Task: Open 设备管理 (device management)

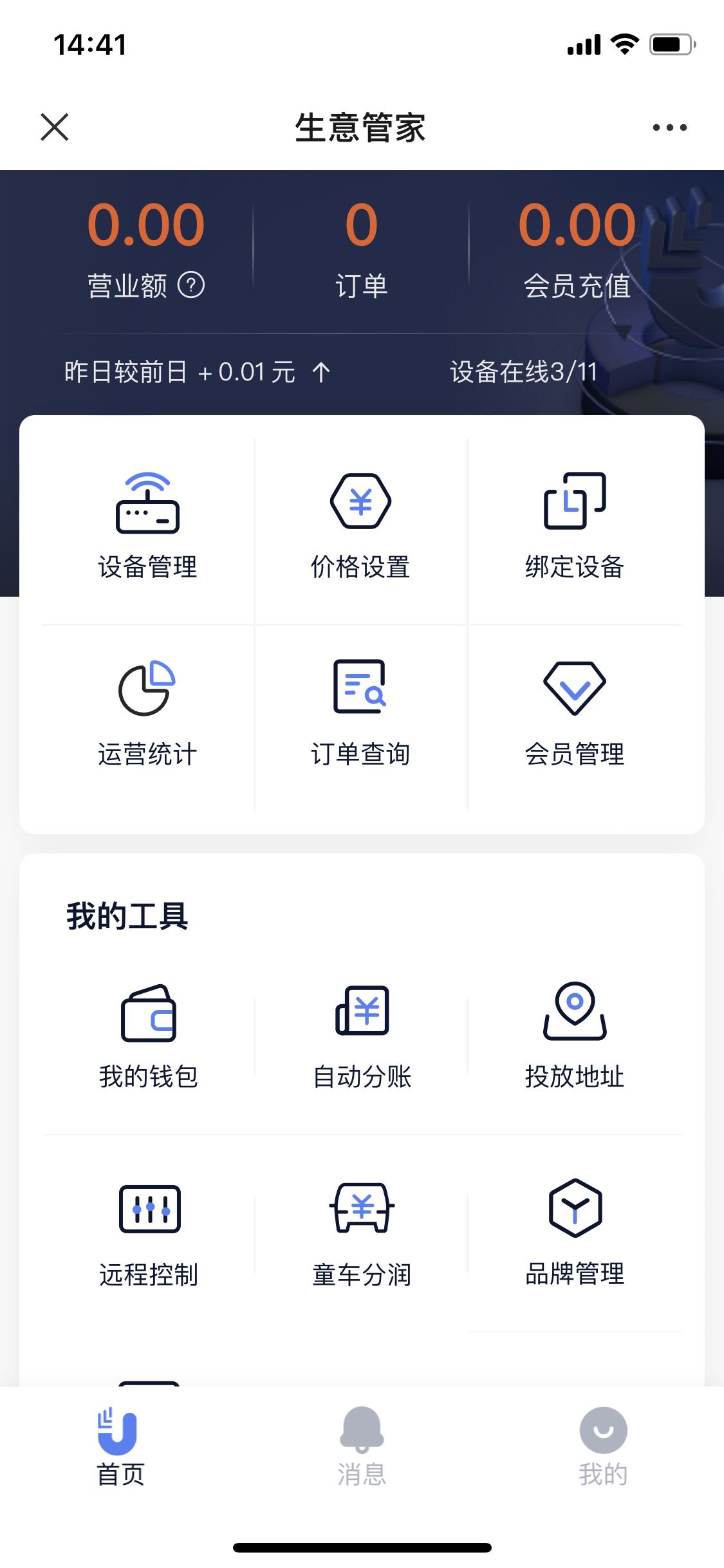Action: point(148,528)
